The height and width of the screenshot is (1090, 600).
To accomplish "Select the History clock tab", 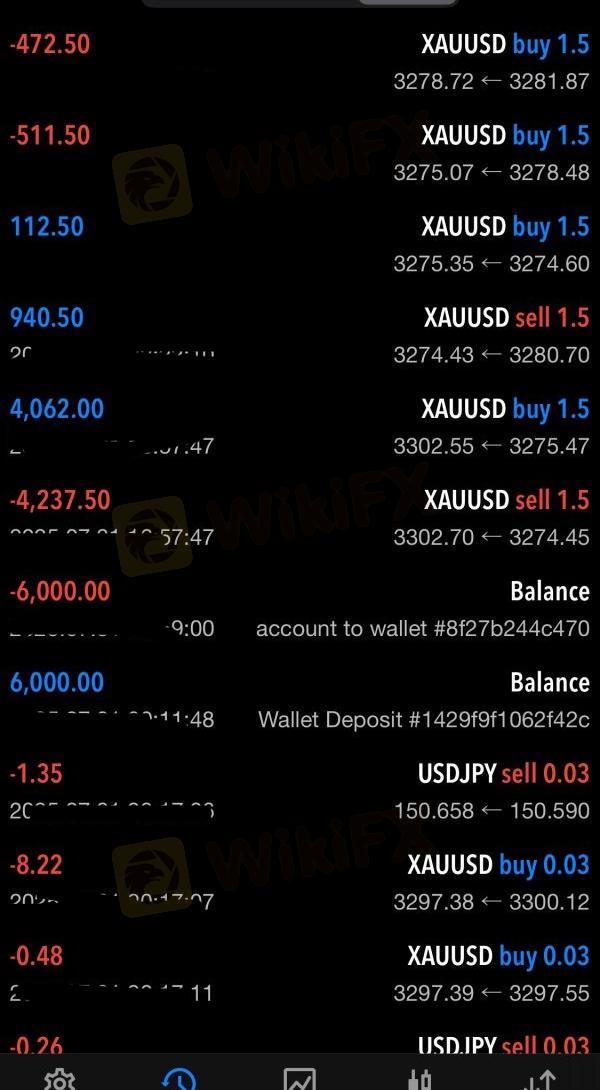I will tap(179, 1079).
